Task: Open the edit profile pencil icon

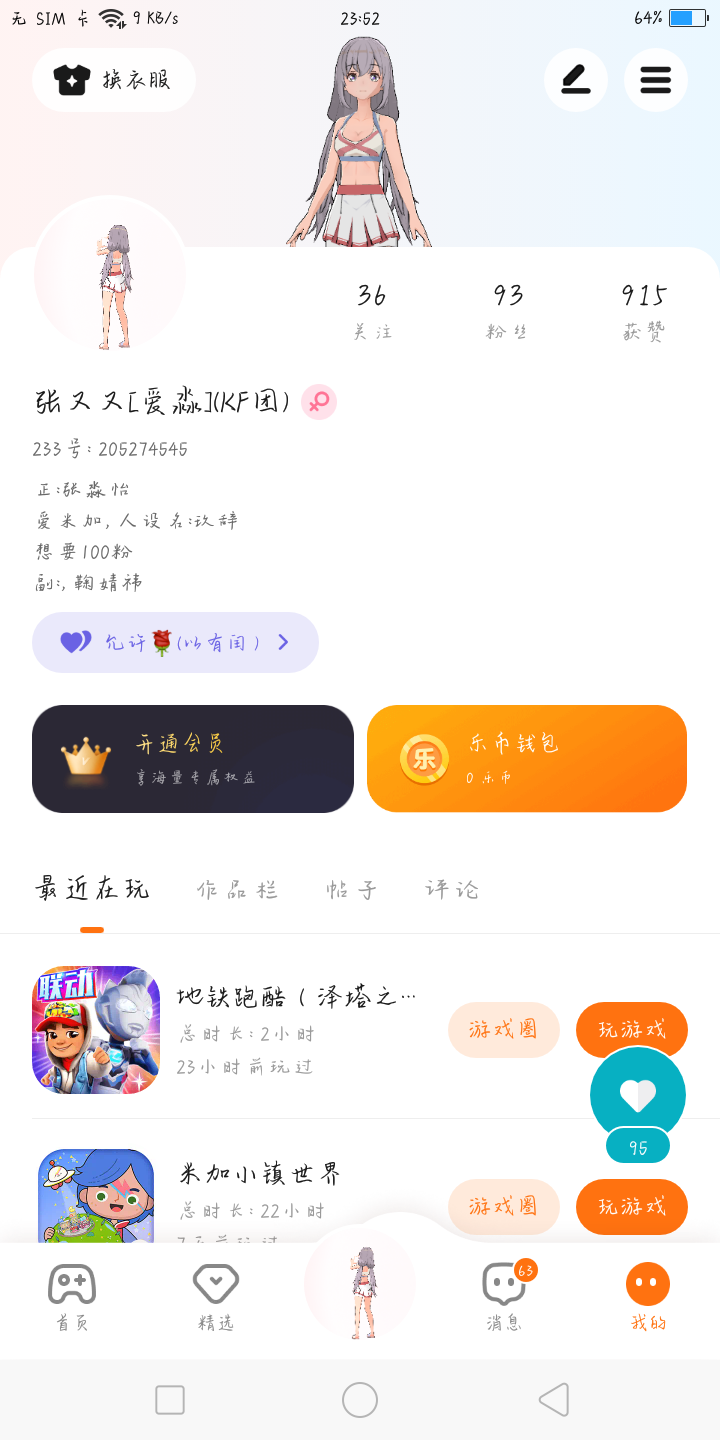Action: 575,80
